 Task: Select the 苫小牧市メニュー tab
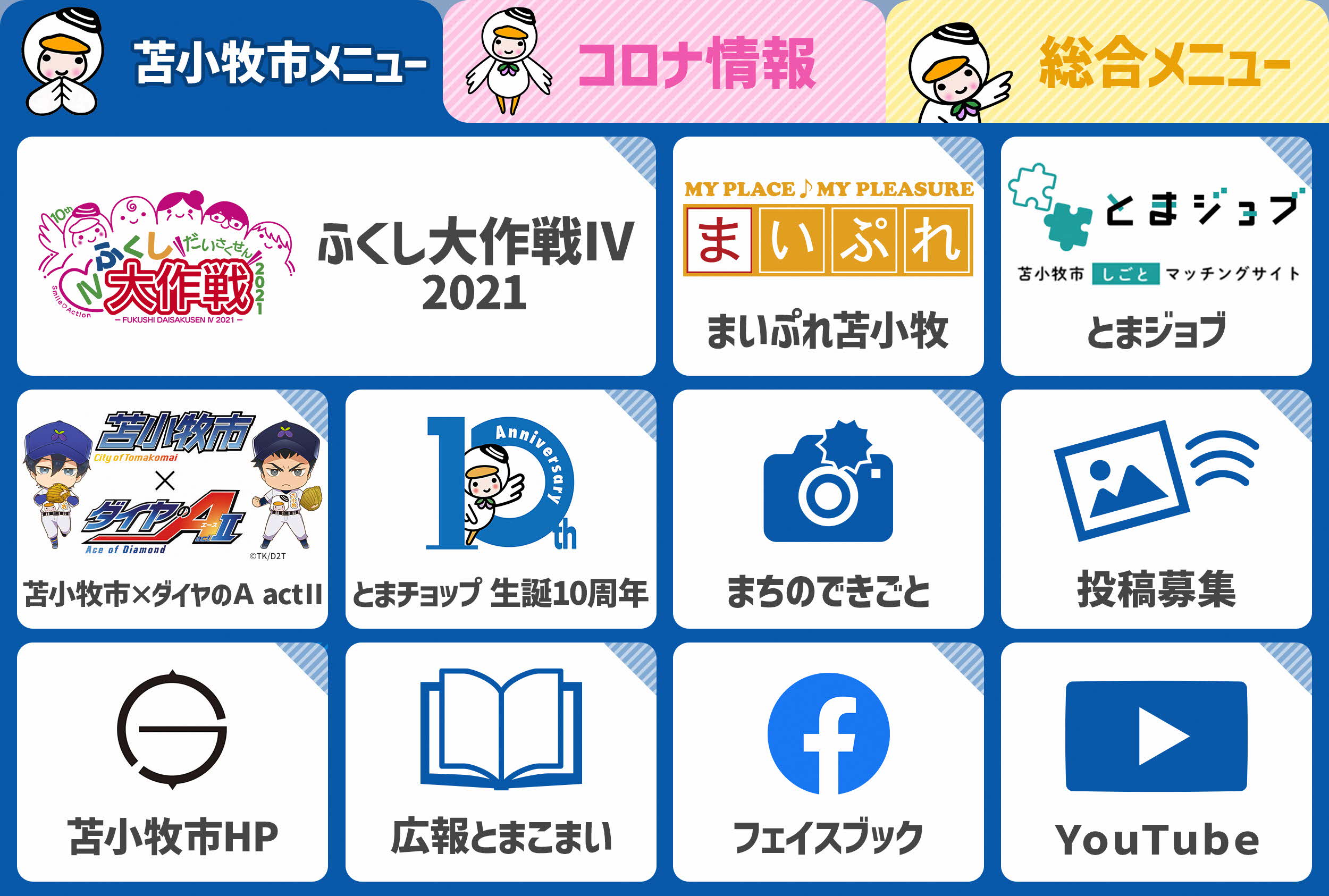222,62
